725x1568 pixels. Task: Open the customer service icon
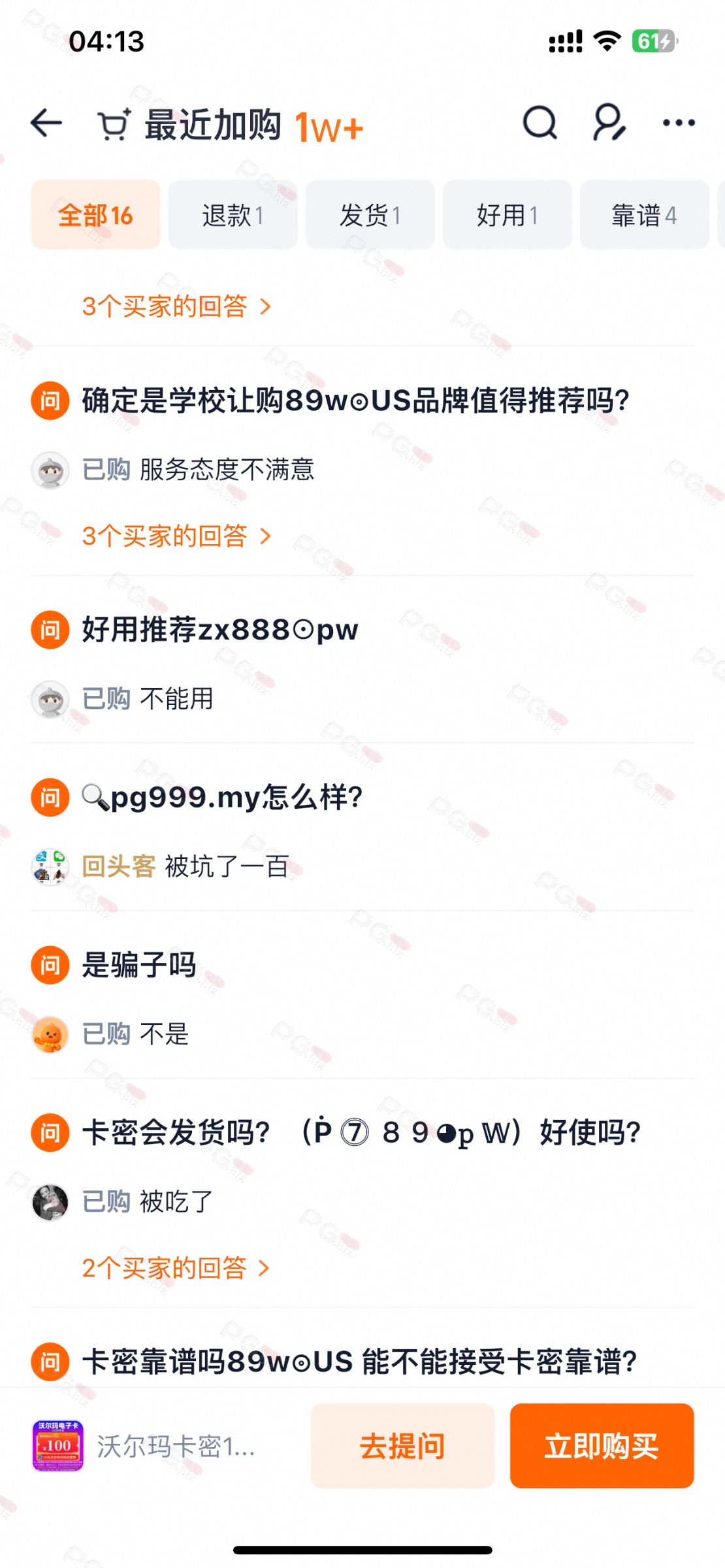(x=609, y=123)
